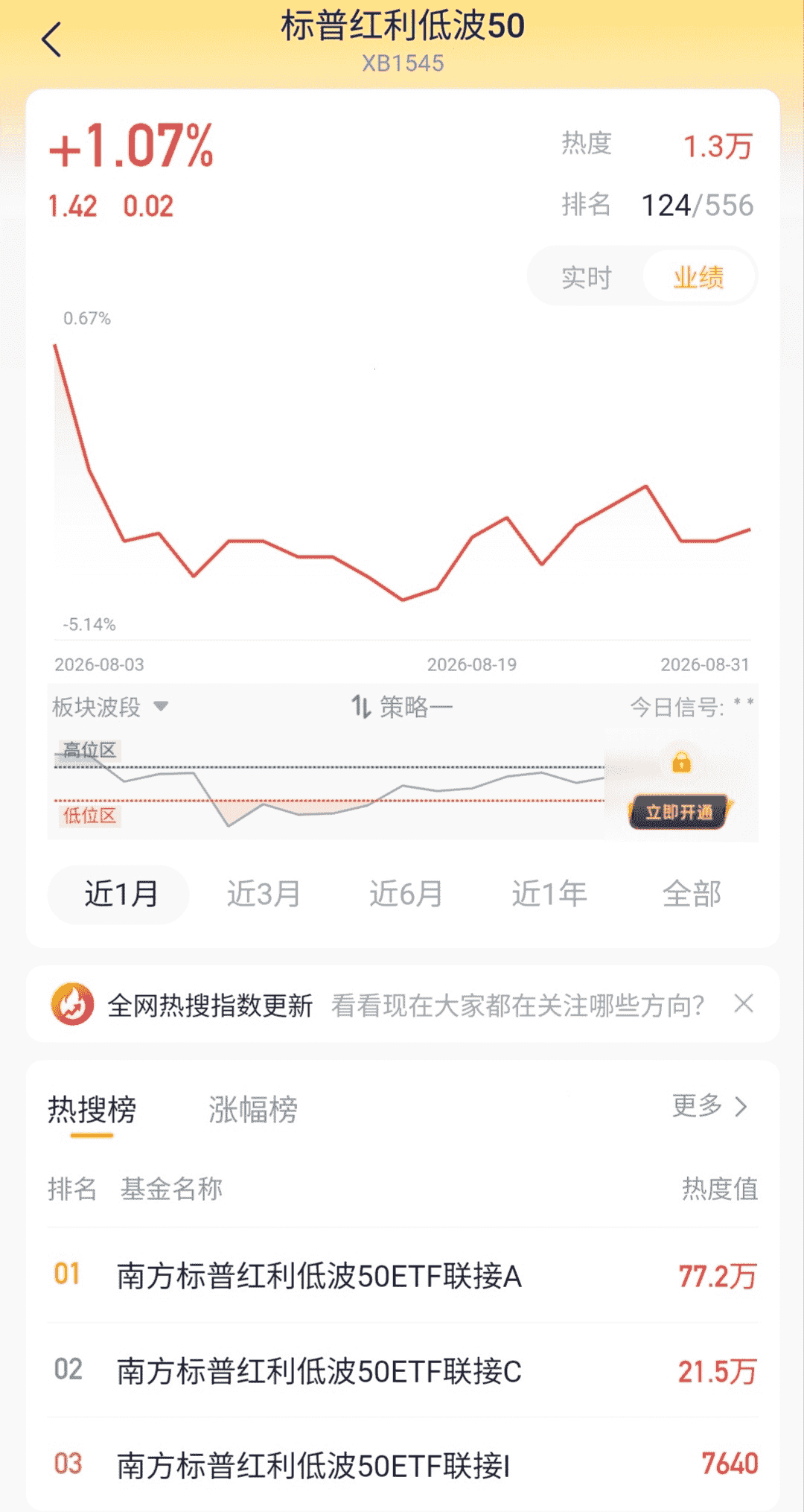Select the 热搜榜 tab
Viewport: 804px width, 1512px height.
pyautogui.click(x=92, y=1110)
